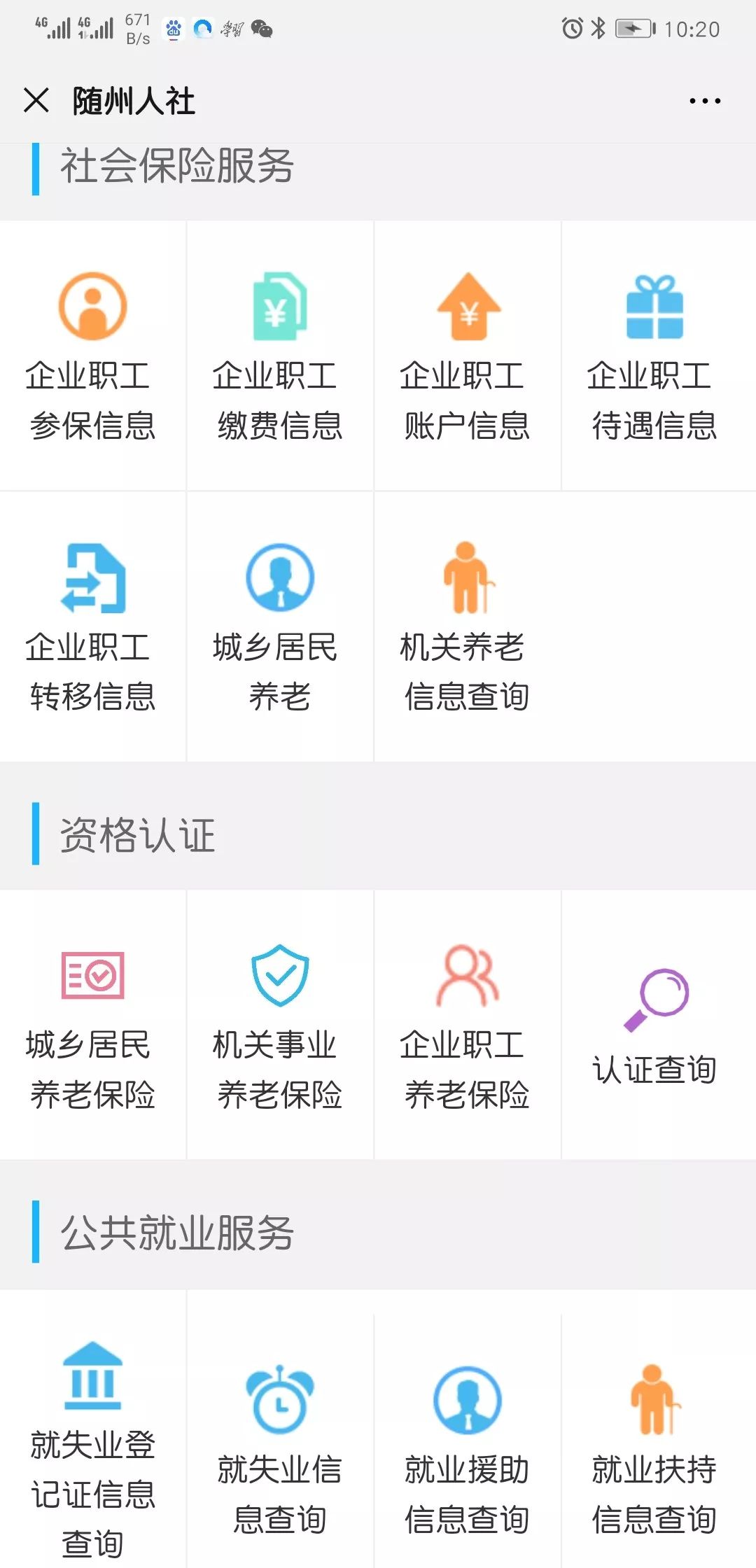The height and width of the screenshot is (1568, 756).
Task: View 企业职工账户信息
Action: (467, 356)
